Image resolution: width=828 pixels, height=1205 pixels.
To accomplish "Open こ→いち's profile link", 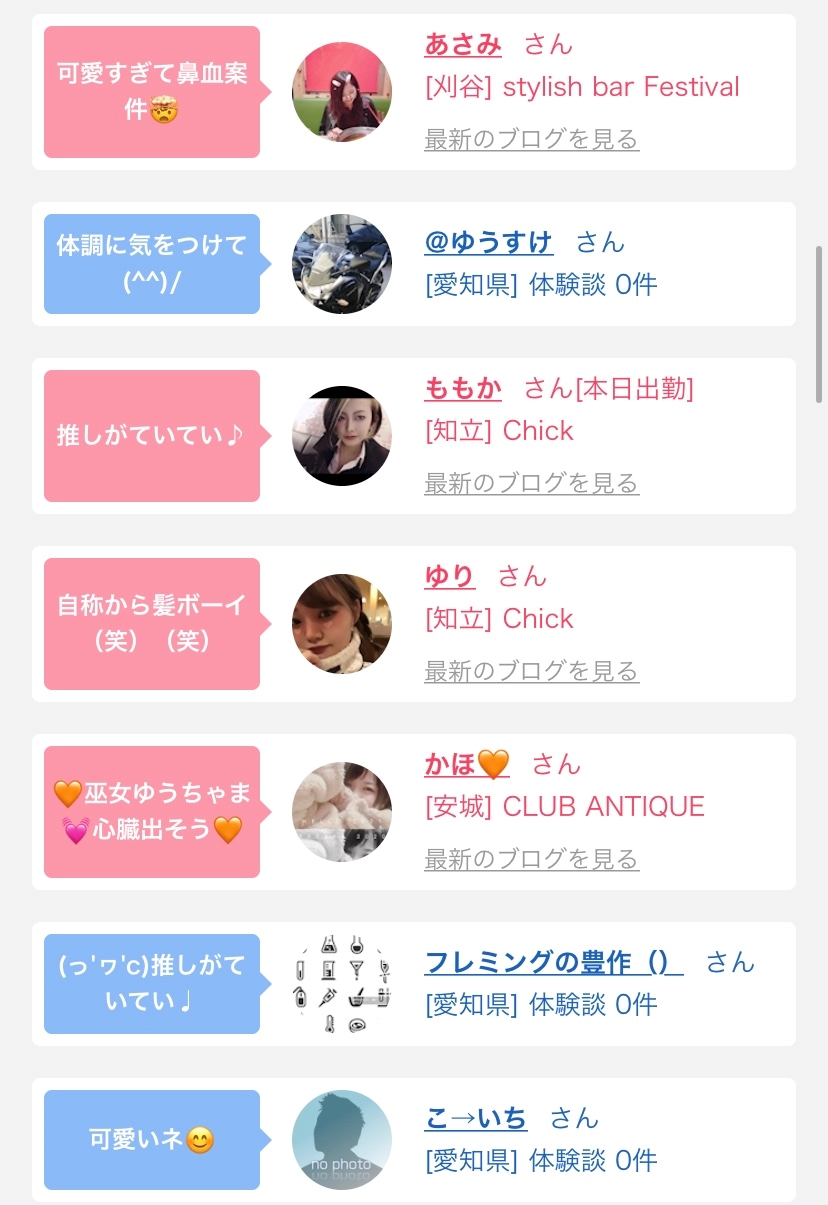I will tap(475, 1118).
